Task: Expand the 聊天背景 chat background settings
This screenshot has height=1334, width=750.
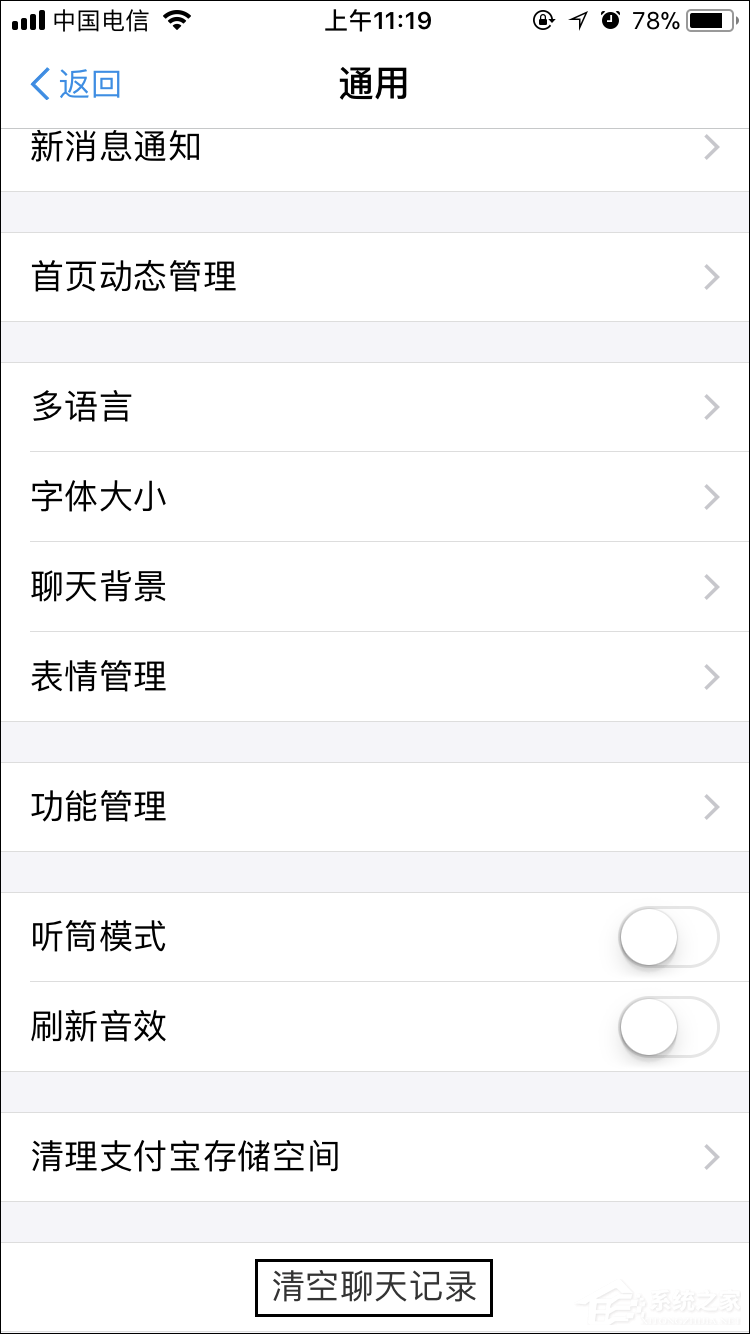Action: point(375,587)
